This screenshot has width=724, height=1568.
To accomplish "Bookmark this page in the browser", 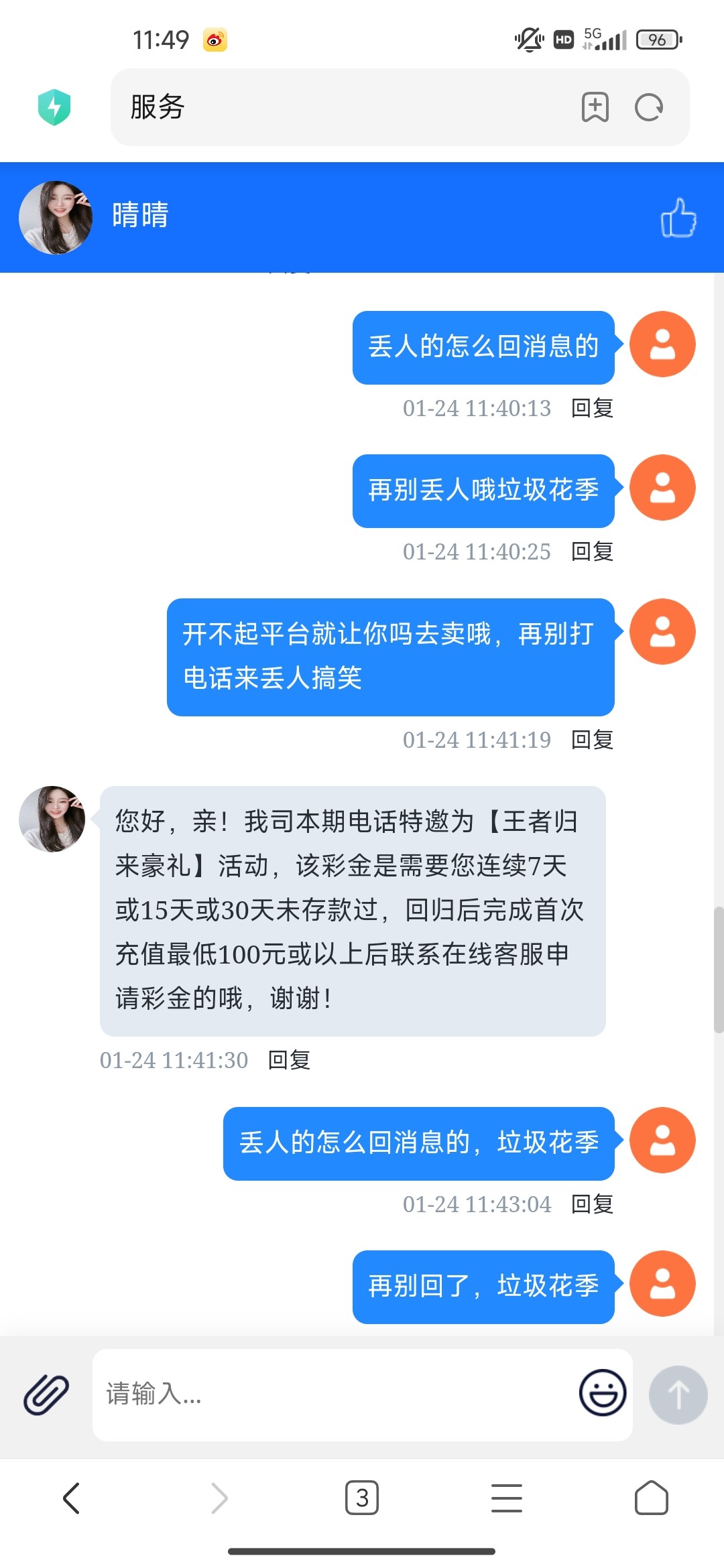I will (595, 107).
